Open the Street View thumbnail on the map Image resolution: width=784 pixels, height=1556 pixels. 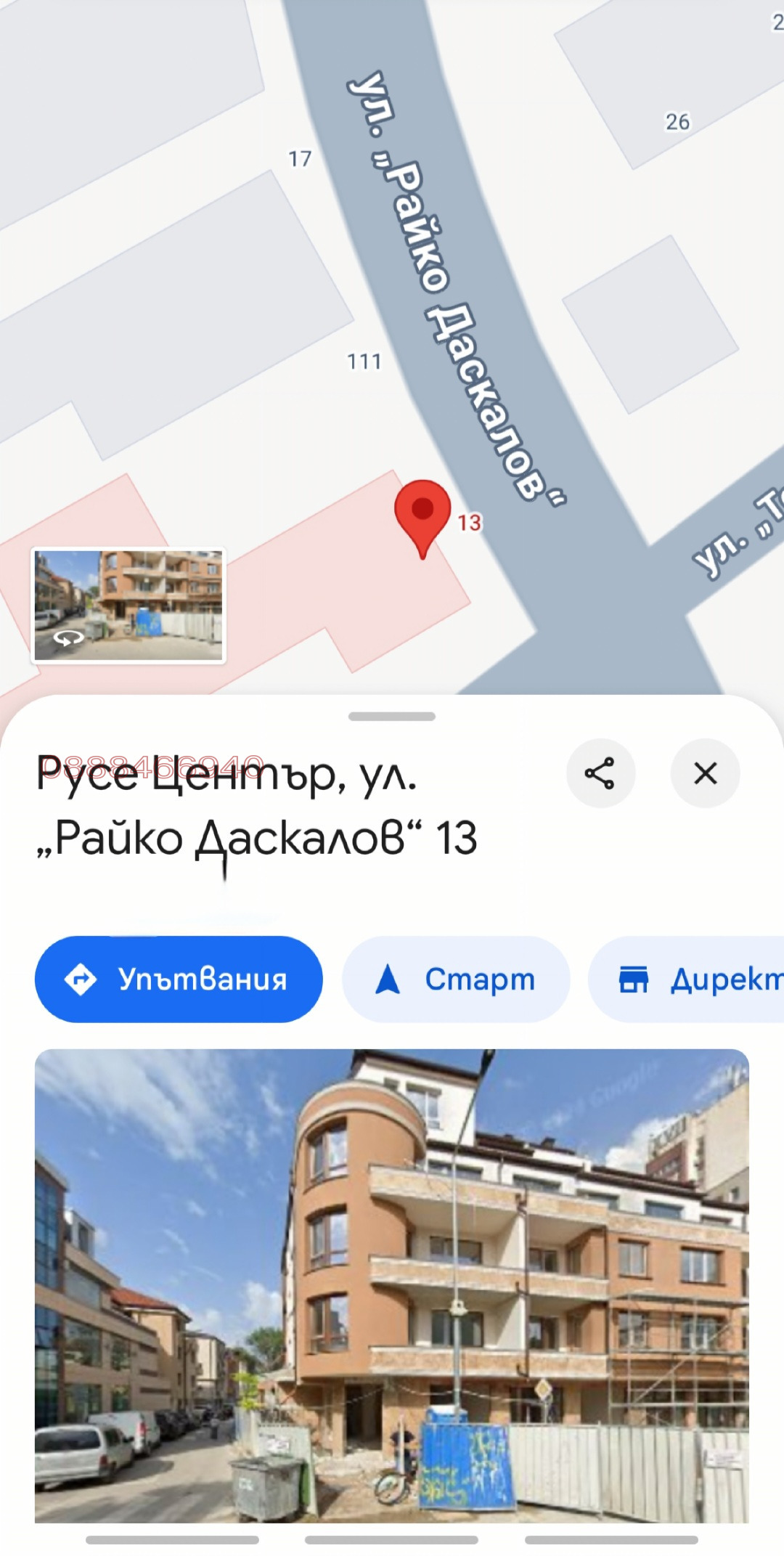tap(128, 605)
